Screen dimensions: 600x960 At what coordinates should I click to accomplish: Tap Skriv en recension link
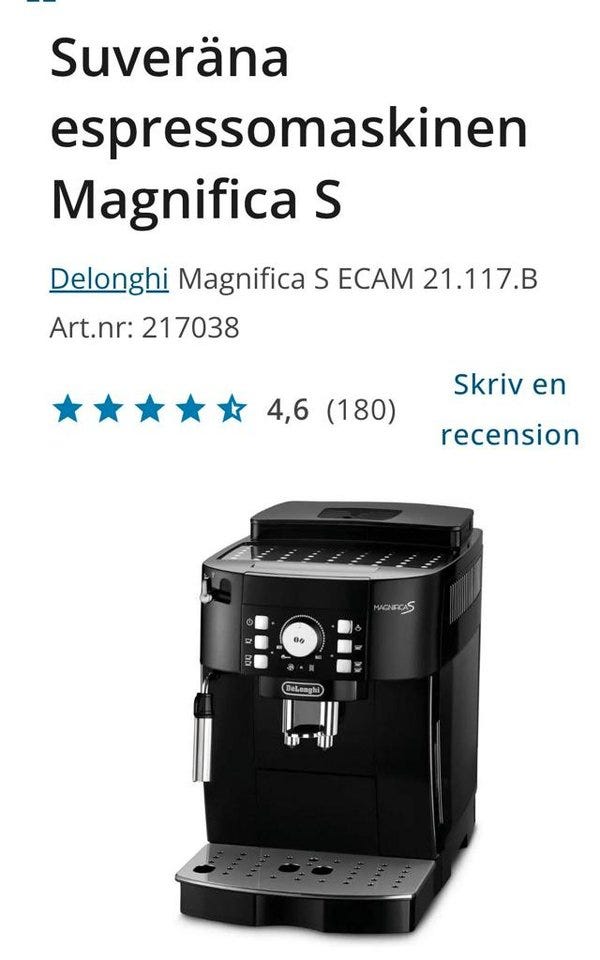pyautogui.click(x=510, y=409)
